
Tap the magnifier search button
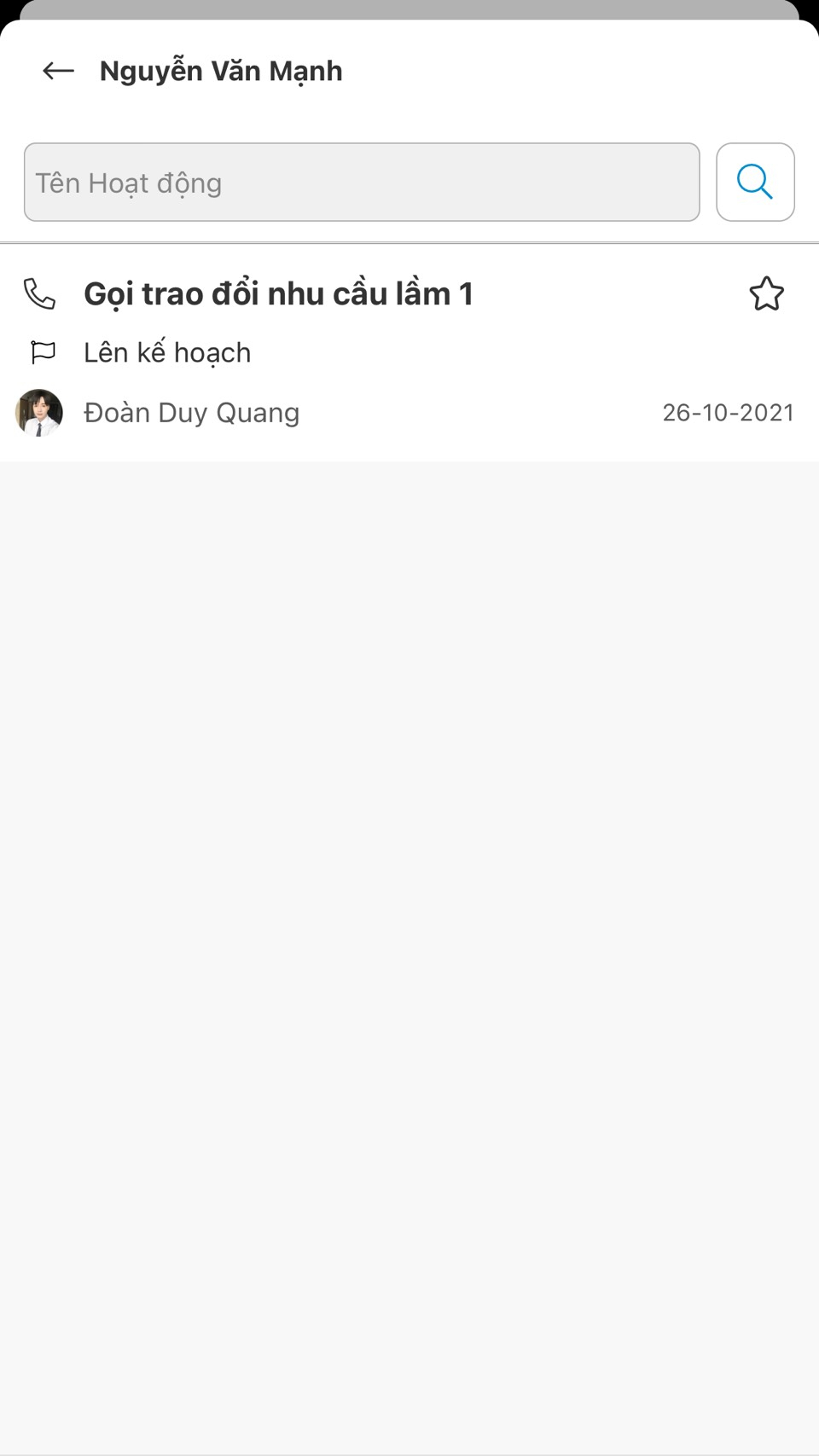click(x=755, y=183)
